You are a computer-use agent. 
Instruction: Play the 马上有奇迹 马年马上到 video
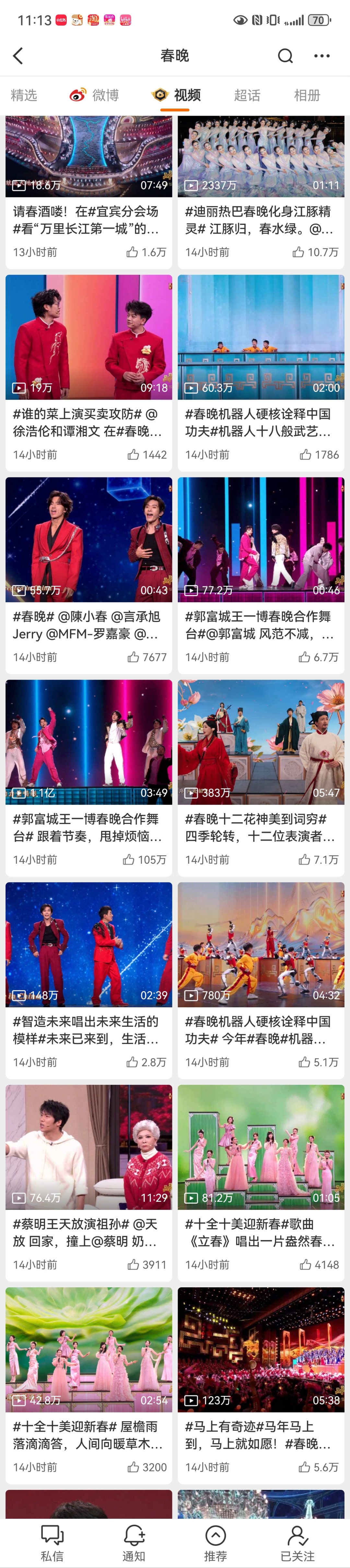(x=261, y=1350)
